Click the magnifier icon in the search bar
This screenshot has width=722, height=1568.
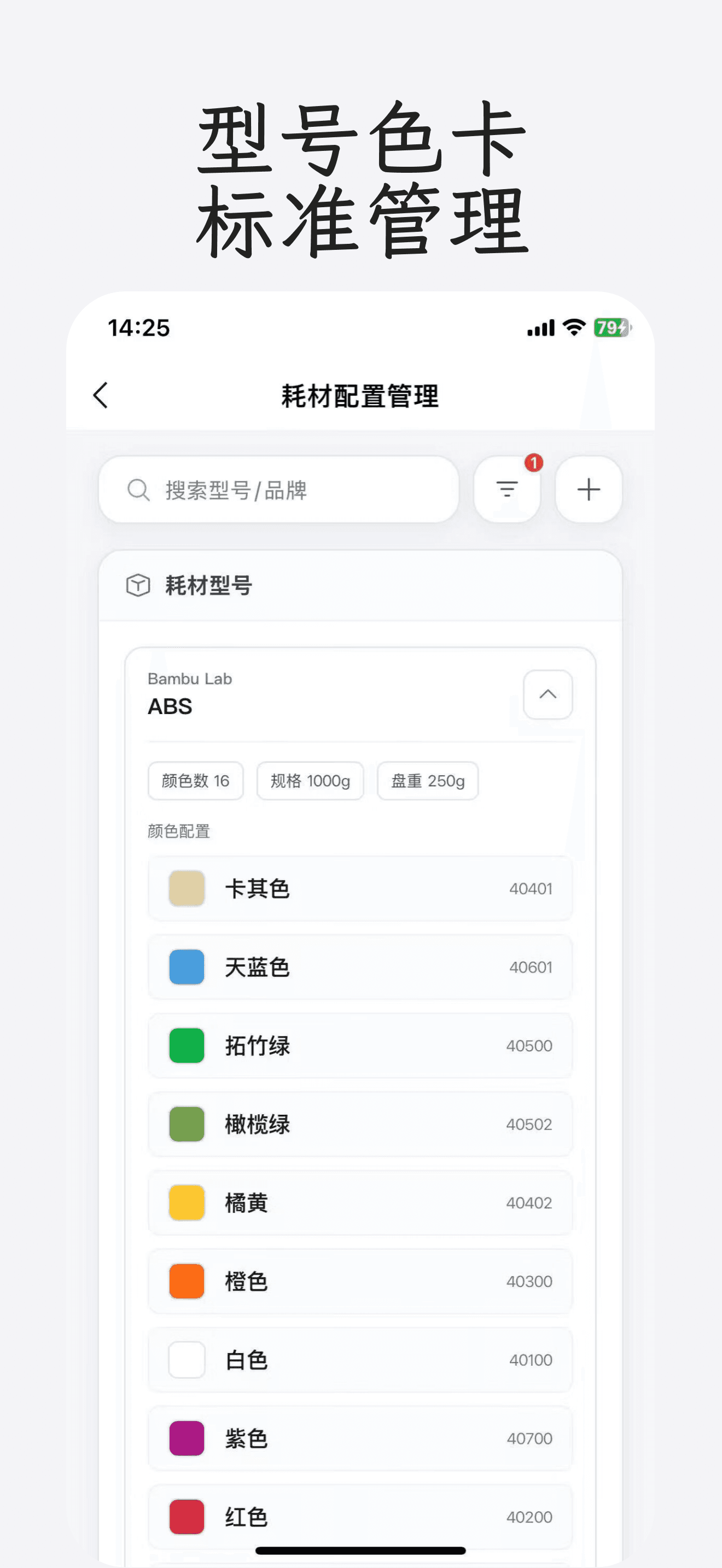tap(139, 490)
